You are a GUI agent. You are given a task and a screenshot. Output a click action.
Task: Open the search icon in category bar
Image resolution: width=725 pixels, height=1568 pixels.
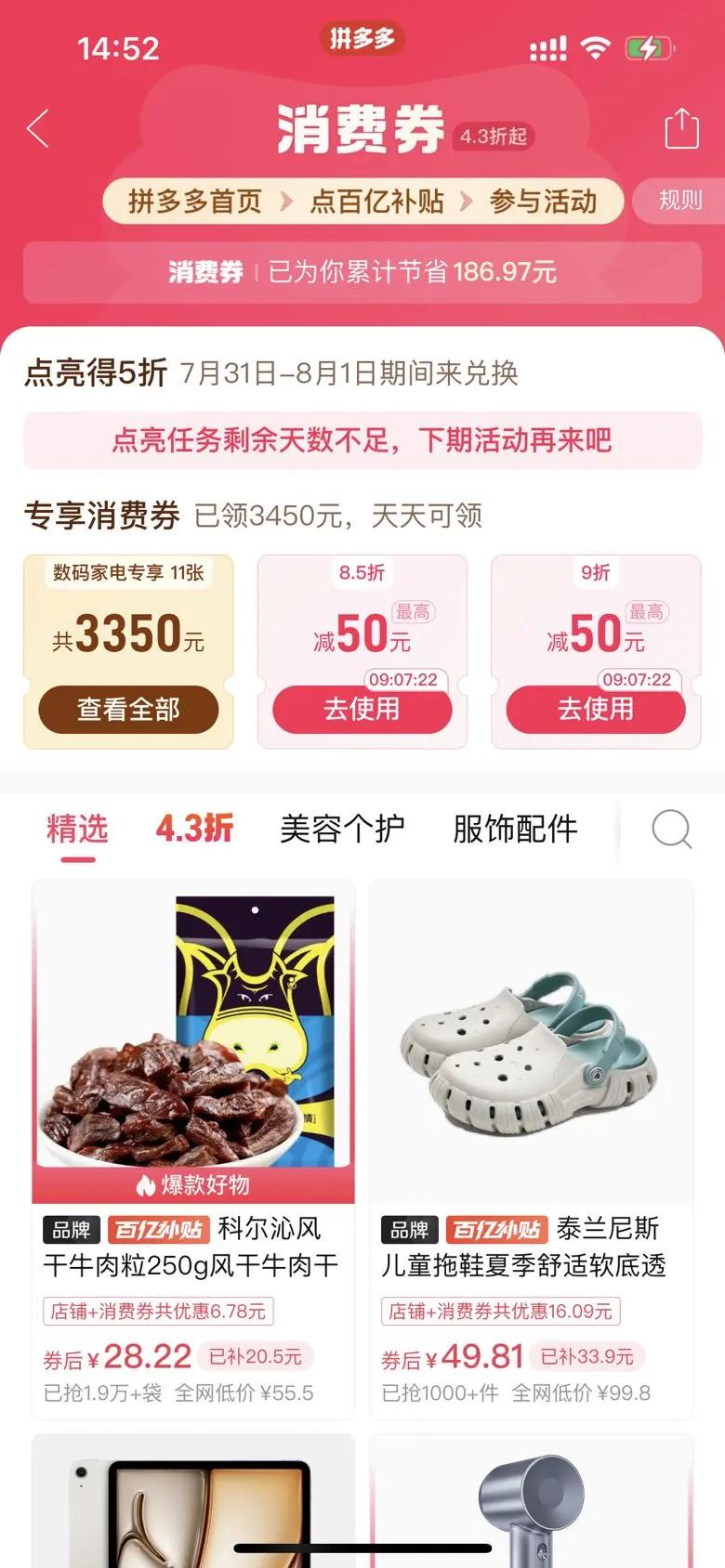pos(671,830)
